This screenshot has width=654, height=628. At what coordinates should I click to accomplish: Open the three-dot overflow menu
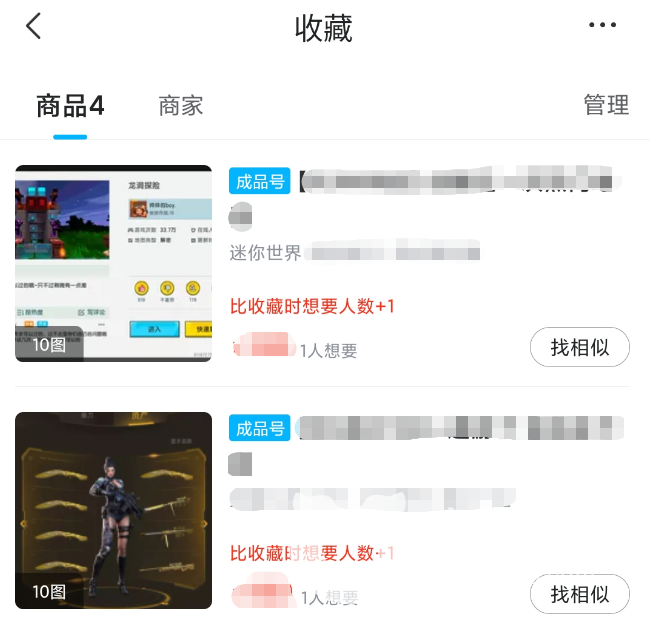point(602,26)
